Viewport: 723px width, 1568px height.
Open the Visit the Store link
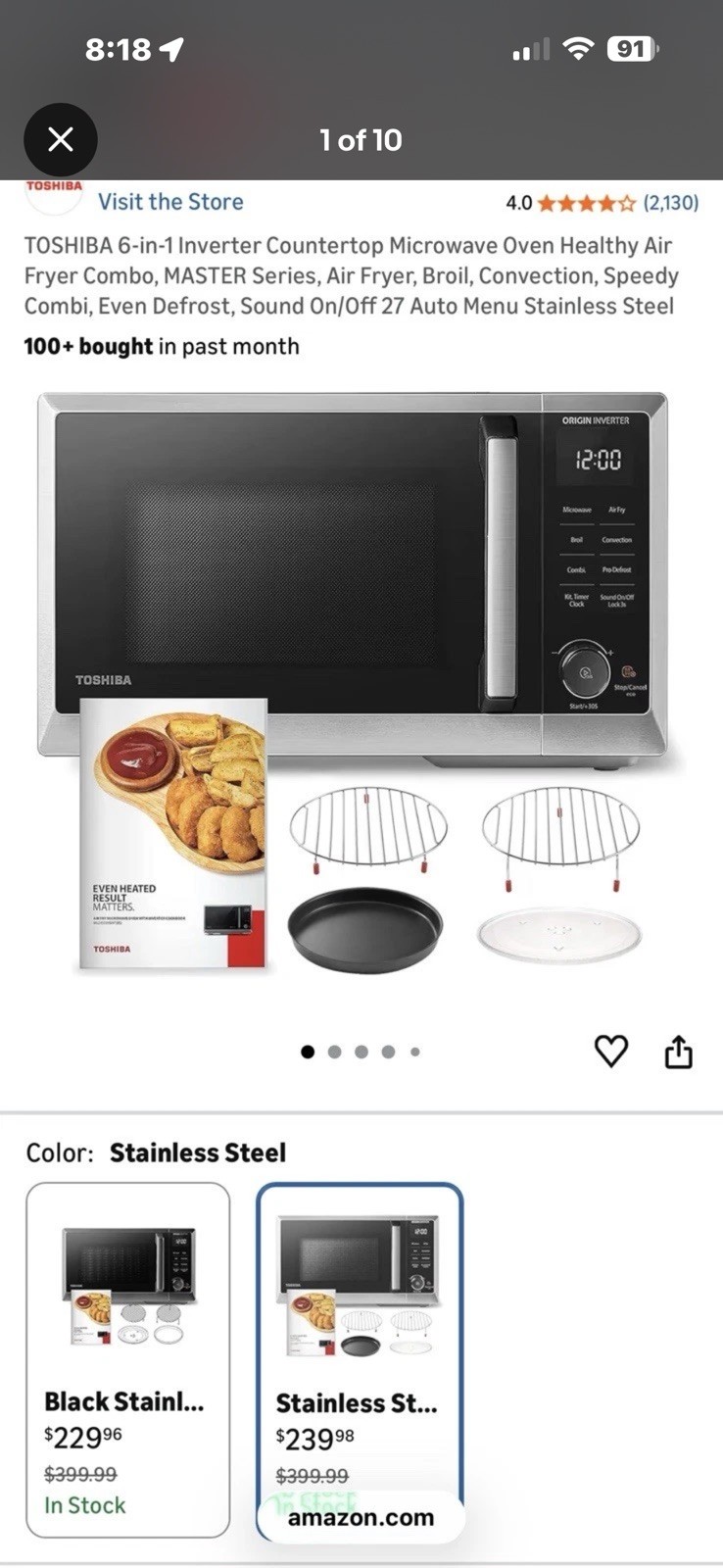[x=170, y=202]
